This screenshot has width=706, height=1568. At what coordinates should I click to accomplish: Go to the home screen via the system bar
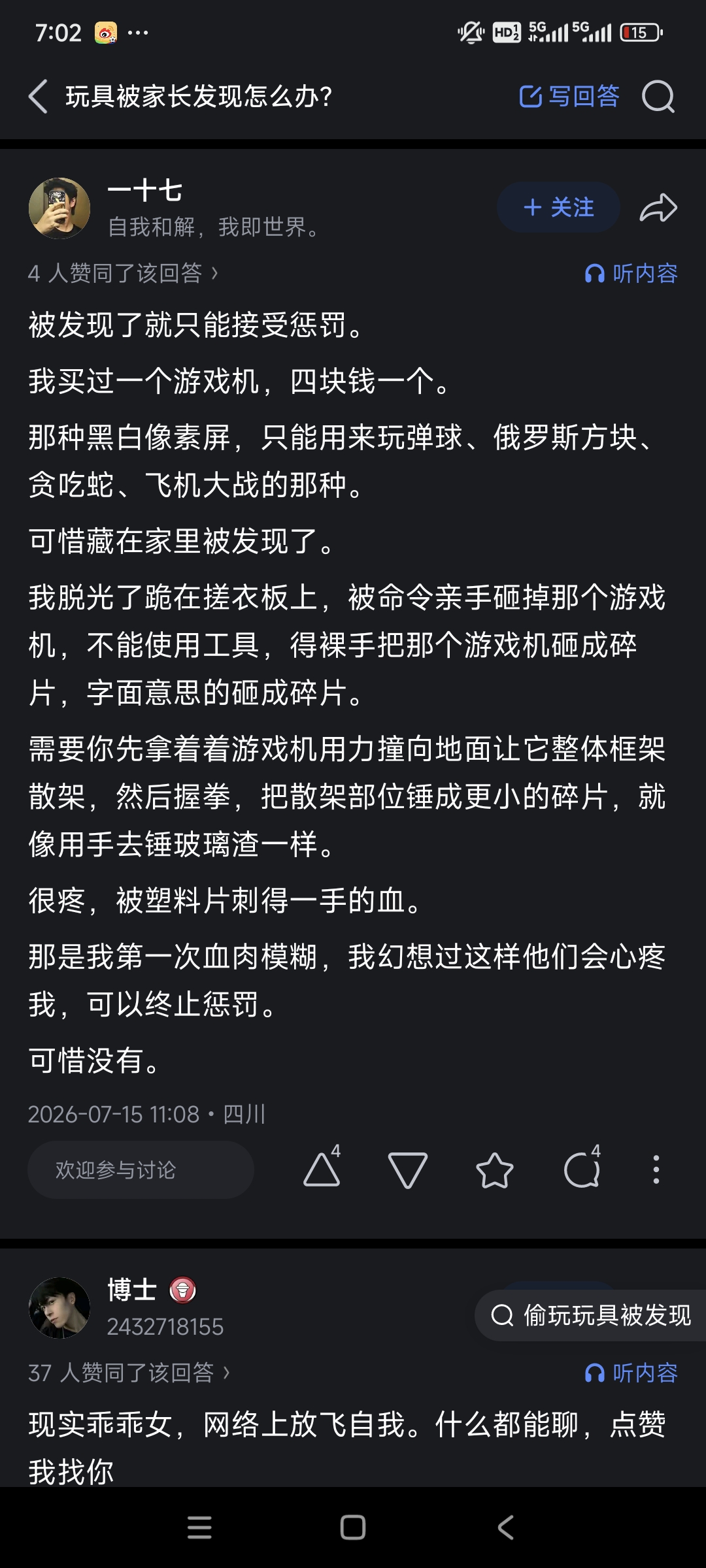(353, 1527)
